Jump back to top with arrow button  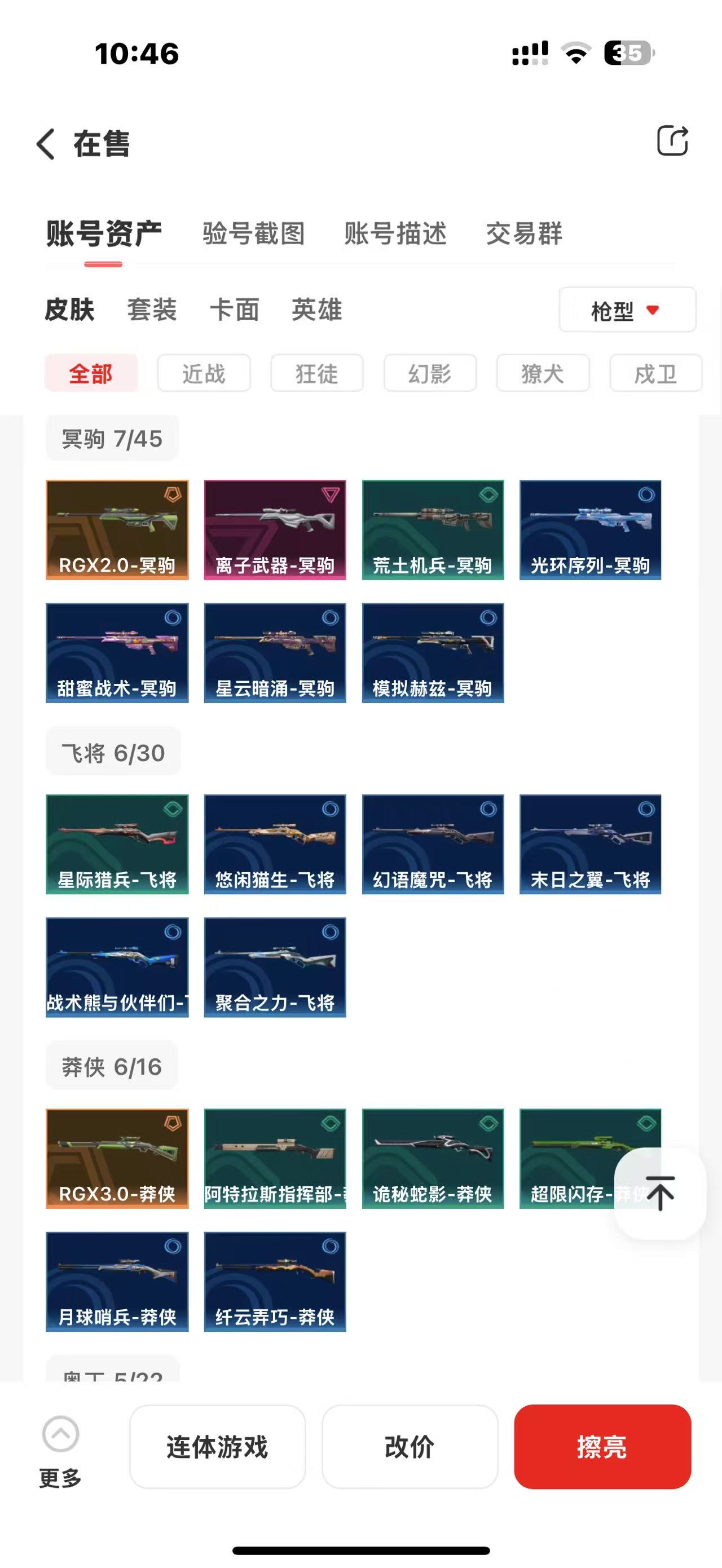click(x=660, y=1192)
